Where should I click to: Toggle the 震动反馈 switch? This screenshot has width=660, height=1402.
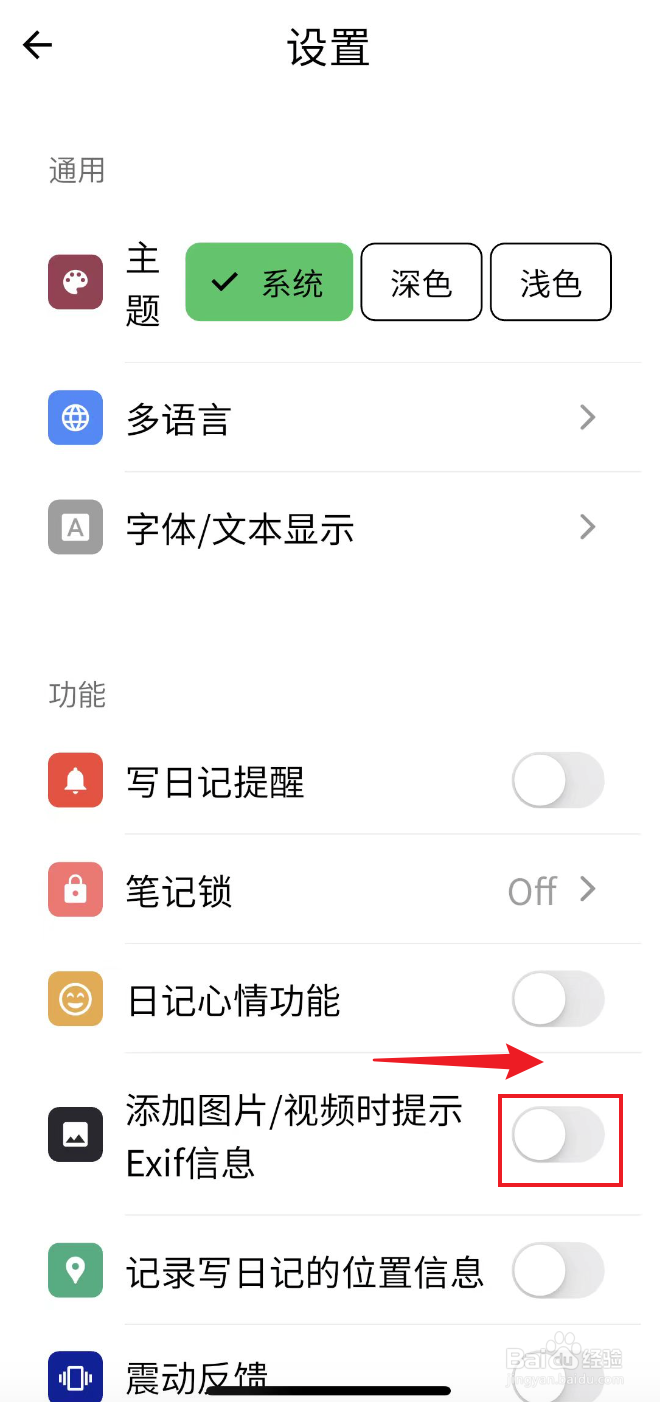pos(558,1380)
